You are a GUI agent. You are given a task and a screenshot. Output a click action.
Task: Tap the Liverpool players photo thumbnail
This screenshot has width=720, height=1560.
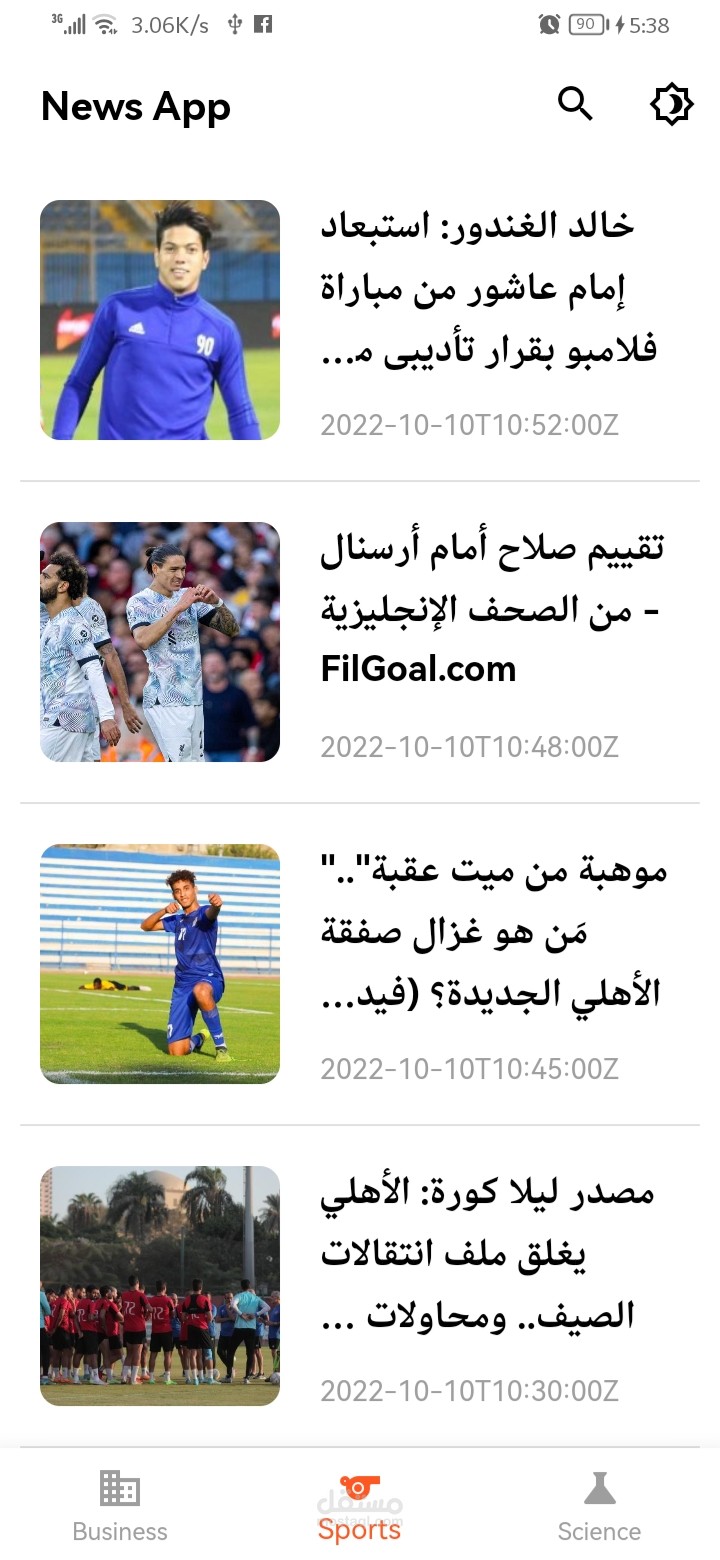point(159,643)
